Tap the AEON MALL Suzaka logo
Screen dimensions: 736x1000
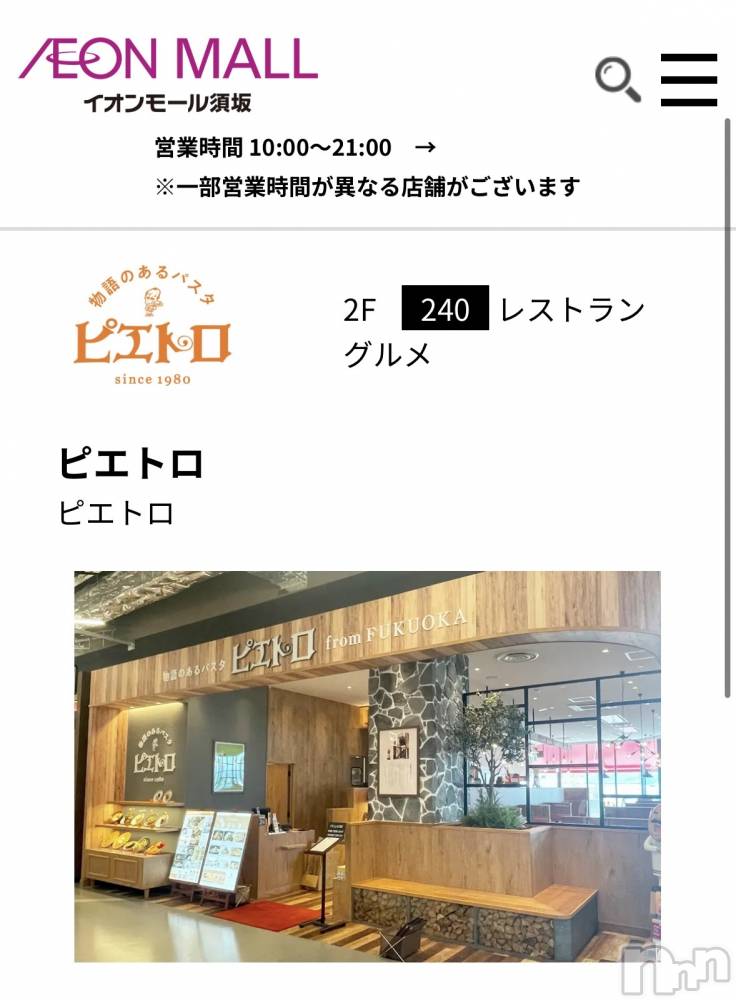[x=168, y=73]
